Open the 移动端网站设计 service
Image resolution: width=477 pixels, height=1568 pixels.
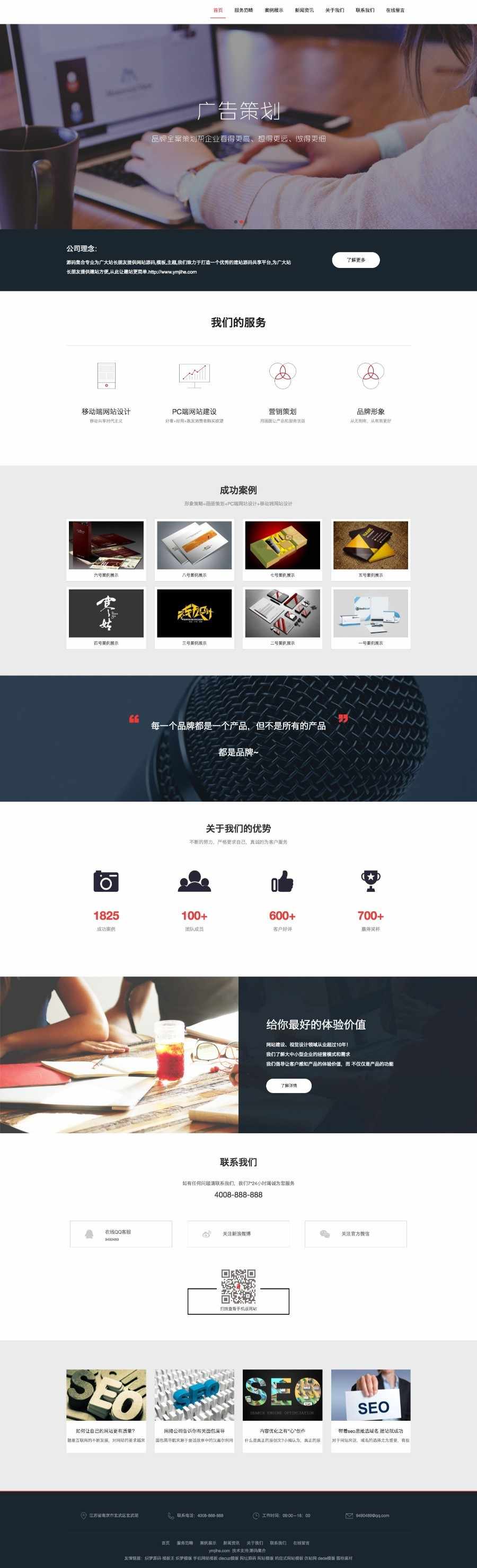point(106,411)
